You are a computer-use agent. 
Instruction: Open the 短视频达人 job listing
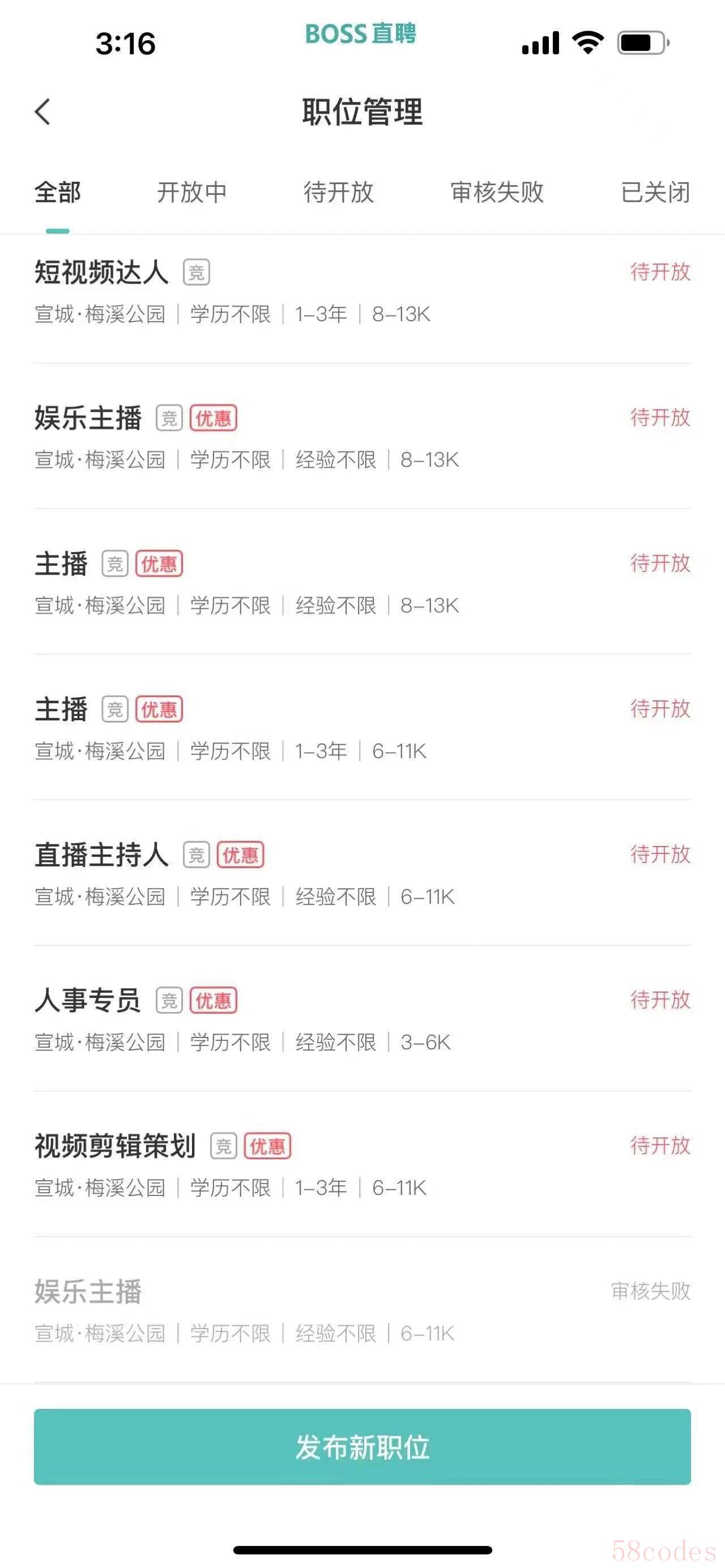tap(101, 272)
